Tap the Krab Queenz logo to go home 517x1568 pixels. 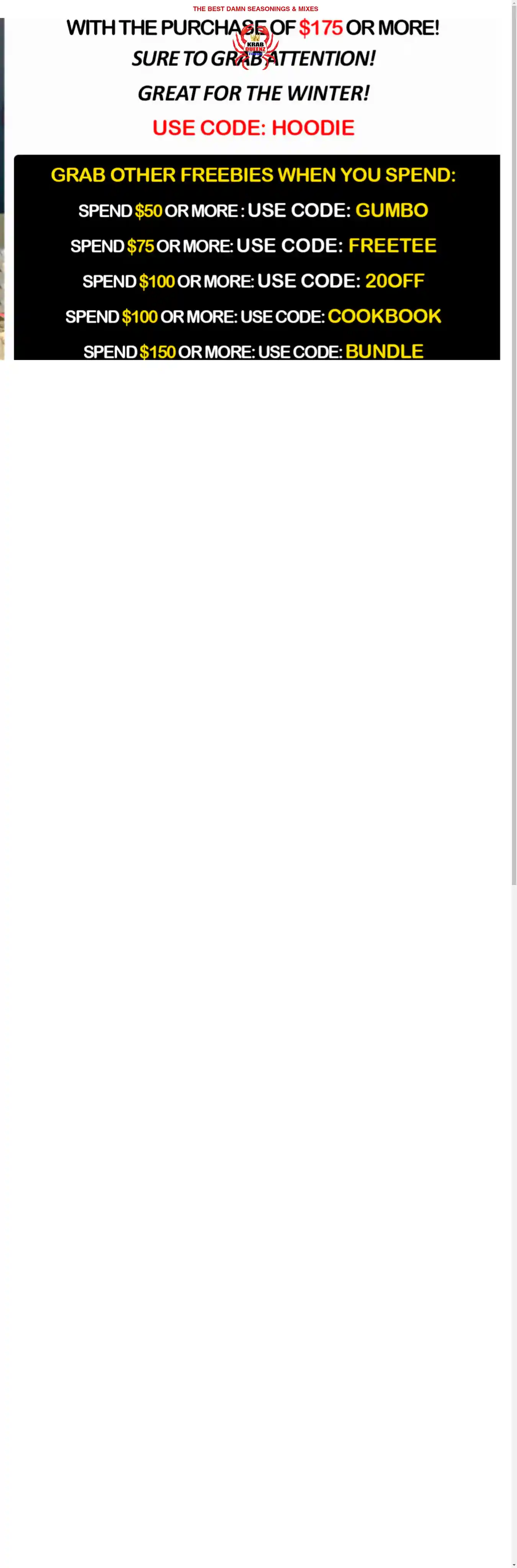(x=255, y=47)
